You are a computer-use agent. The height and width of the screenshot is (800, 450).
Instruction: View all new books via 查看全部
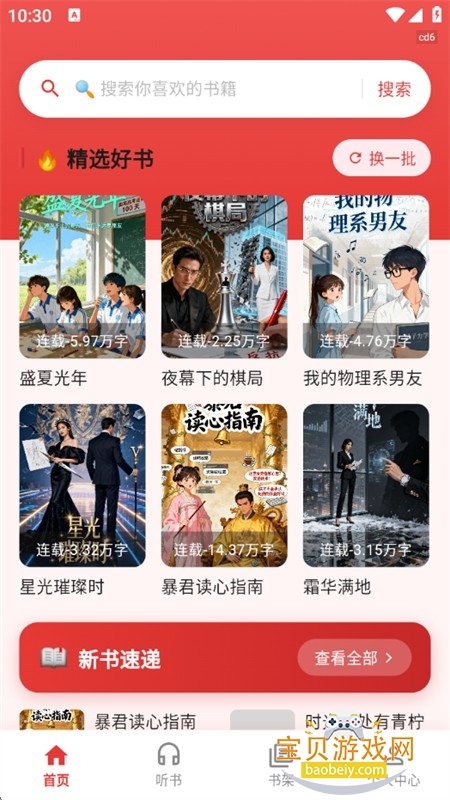click(x=354, y=658)
